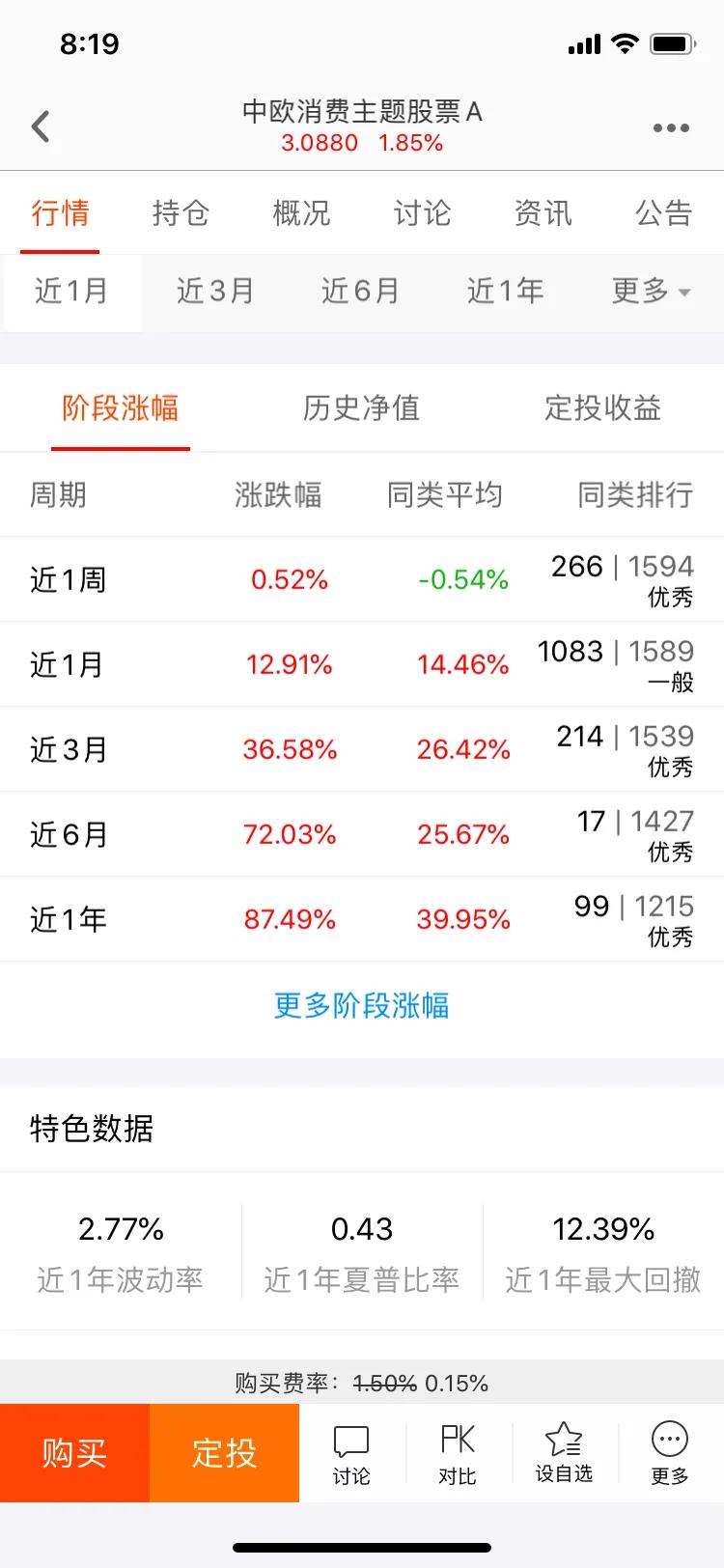Select the 近1年 period tab
Screen dimensions: 724x1568
(504, 292)
